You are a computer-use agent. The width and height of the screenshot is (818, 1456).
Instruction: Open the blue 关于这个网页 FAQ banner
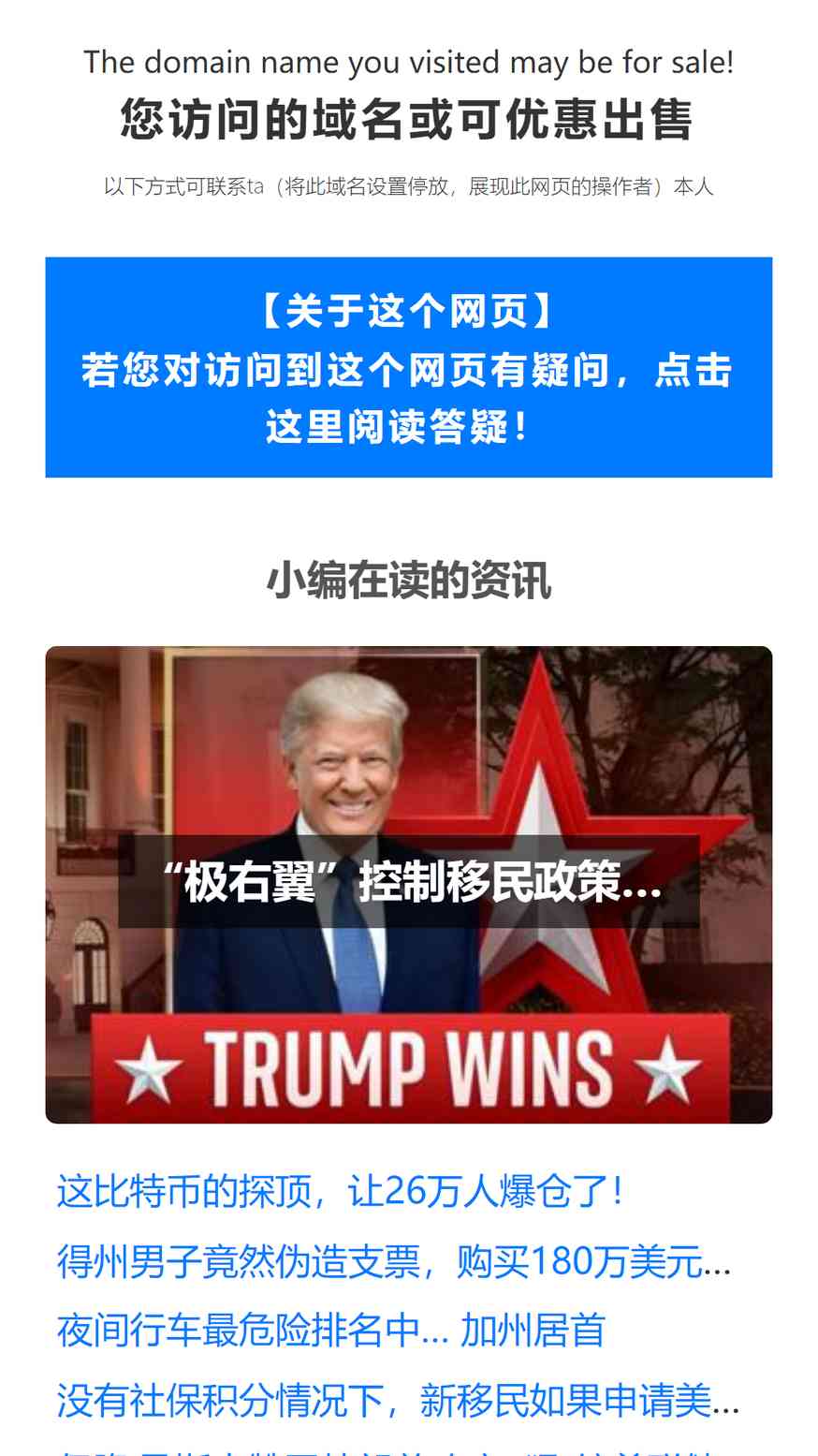pyautogui.click(x=409, y=367)
